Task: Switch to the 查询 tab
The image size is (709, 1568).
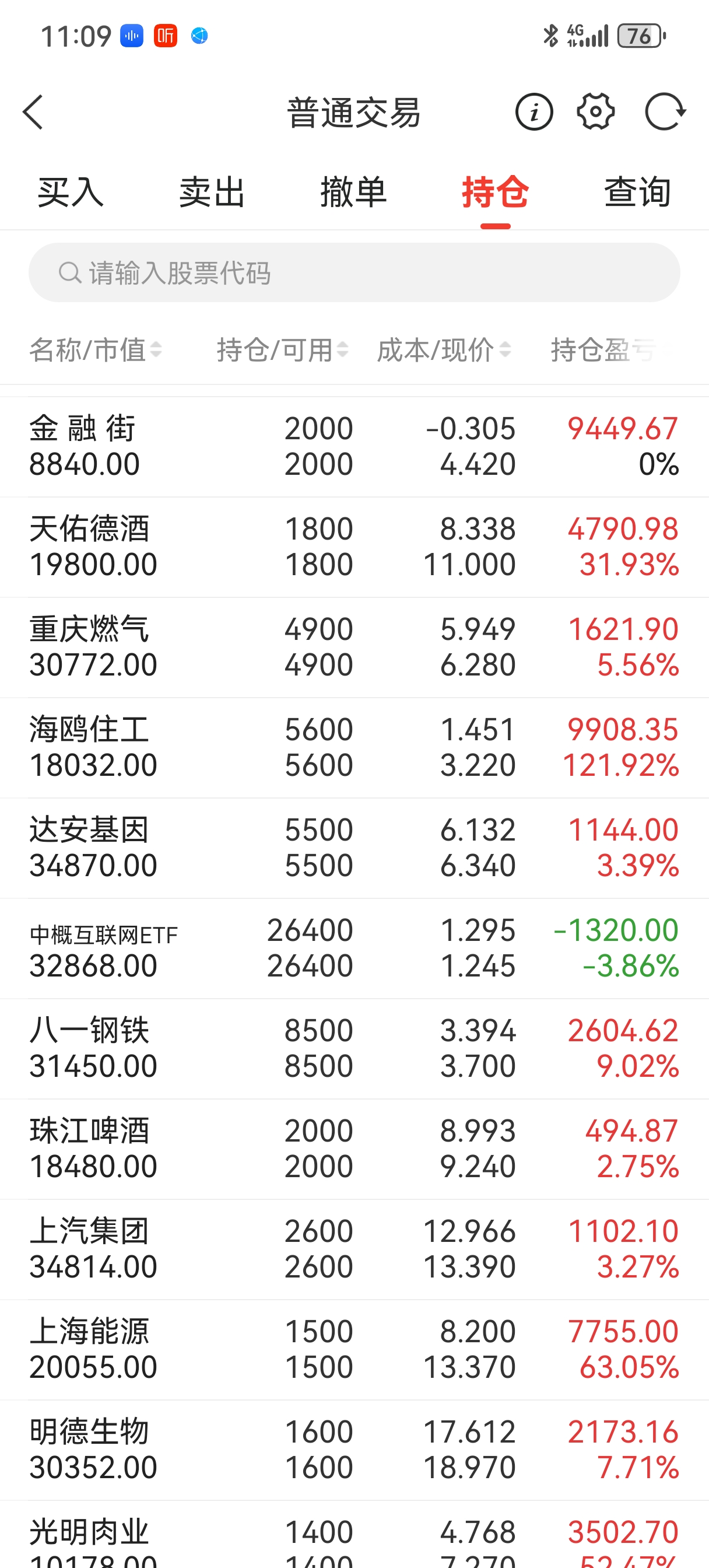Action: click(637, 192)
